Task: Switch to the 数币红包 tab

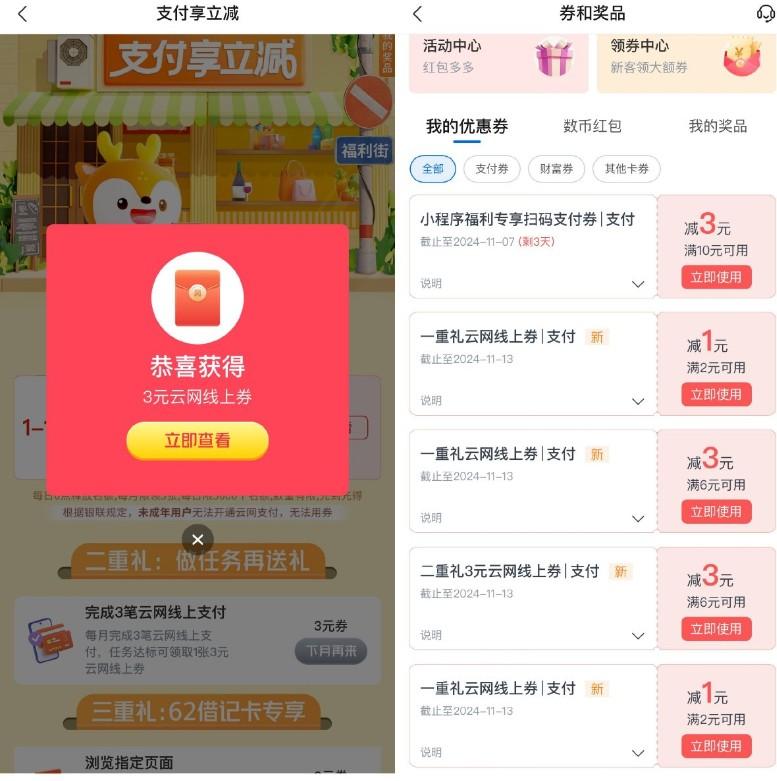Action: tap(592, 126)
